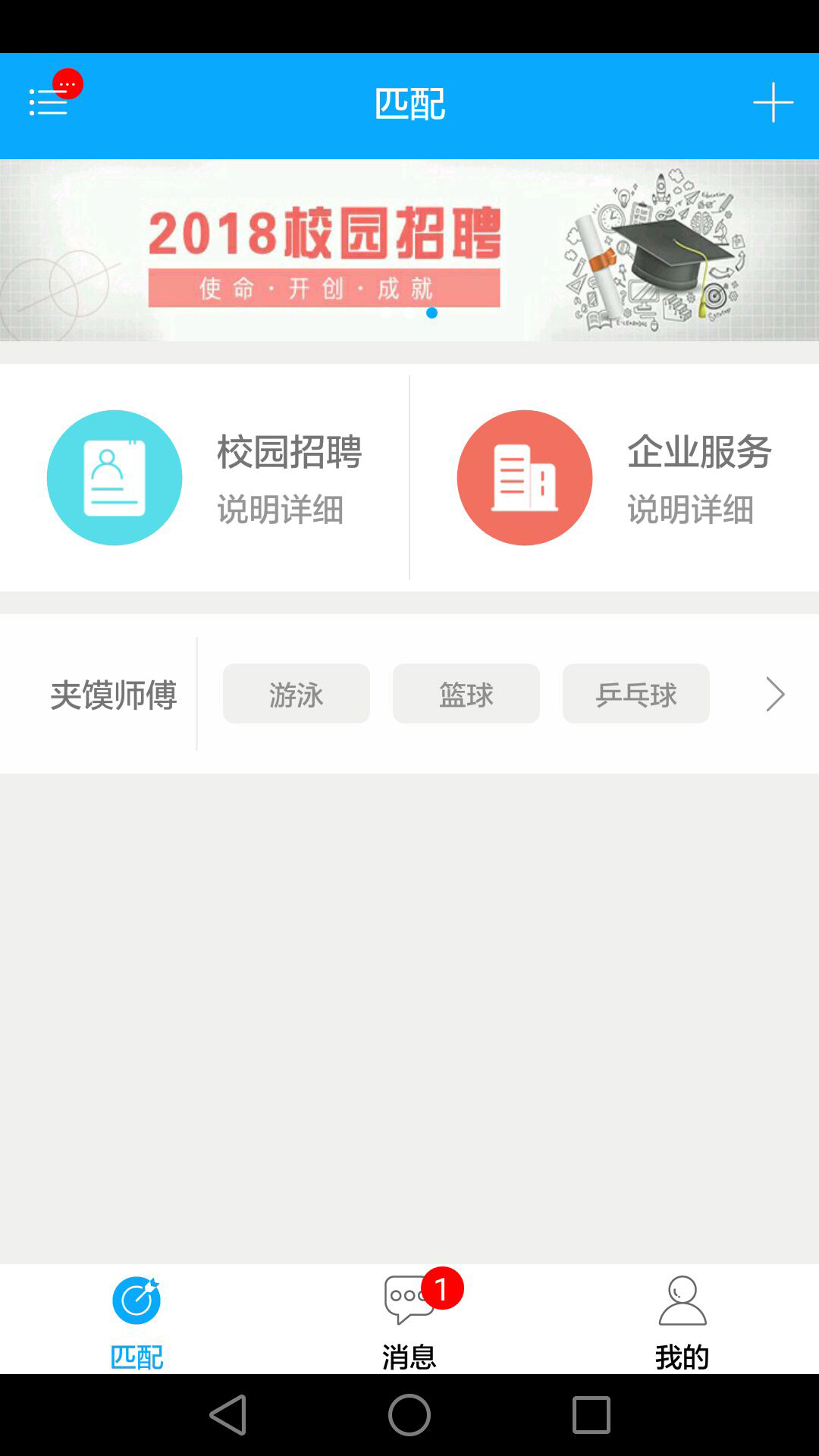The image size is (819, 1456).
Task: Select the 游泳 chip
Action: (x=297, y=694)
